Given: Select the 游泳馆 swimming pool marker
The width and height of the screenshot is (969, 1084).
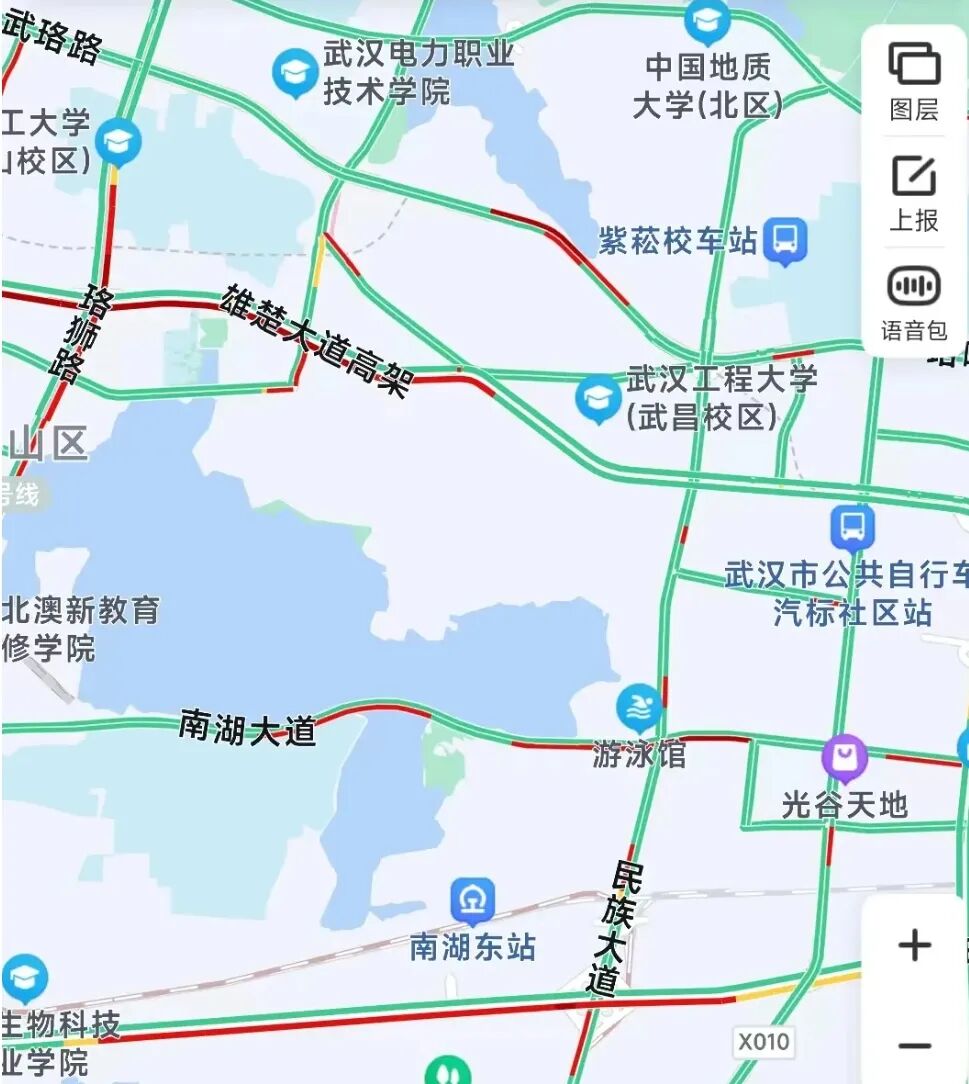Looking at the screenshot, I should pos(639,708).
